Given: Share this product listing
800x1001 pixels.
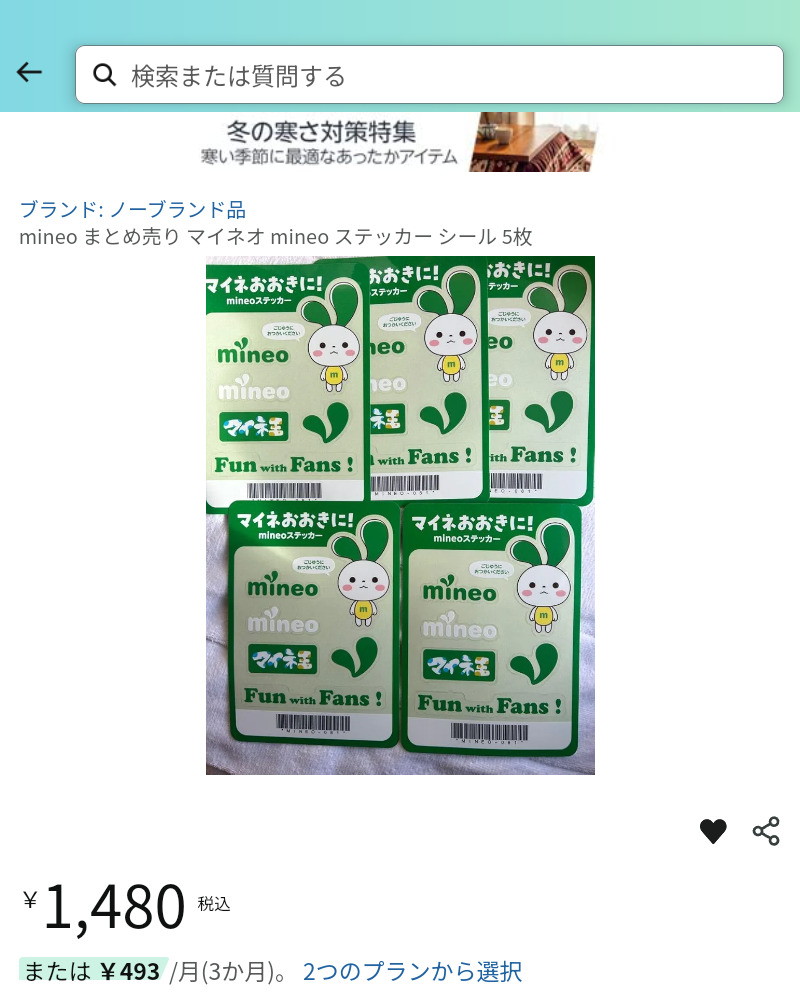Looking at the screenshot, I should [766, 831].
